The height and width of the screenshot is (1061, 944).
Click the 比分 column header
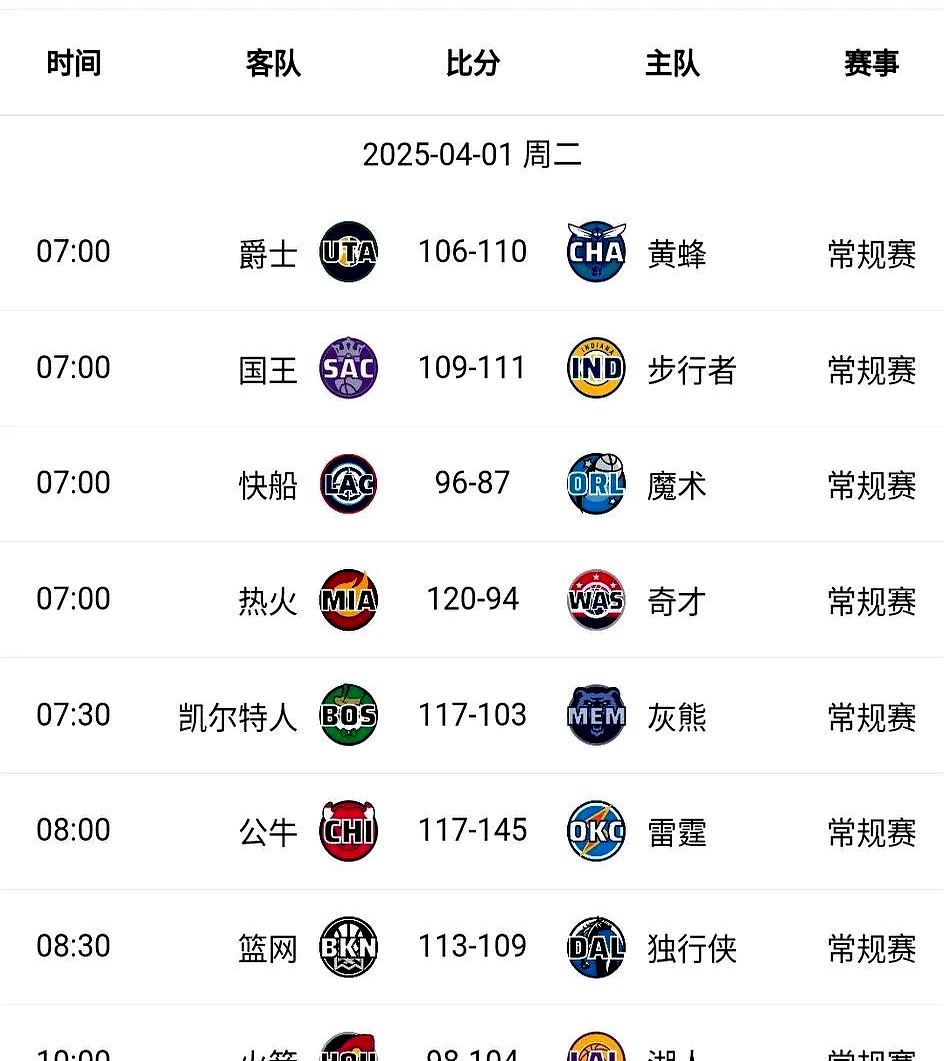473,62
